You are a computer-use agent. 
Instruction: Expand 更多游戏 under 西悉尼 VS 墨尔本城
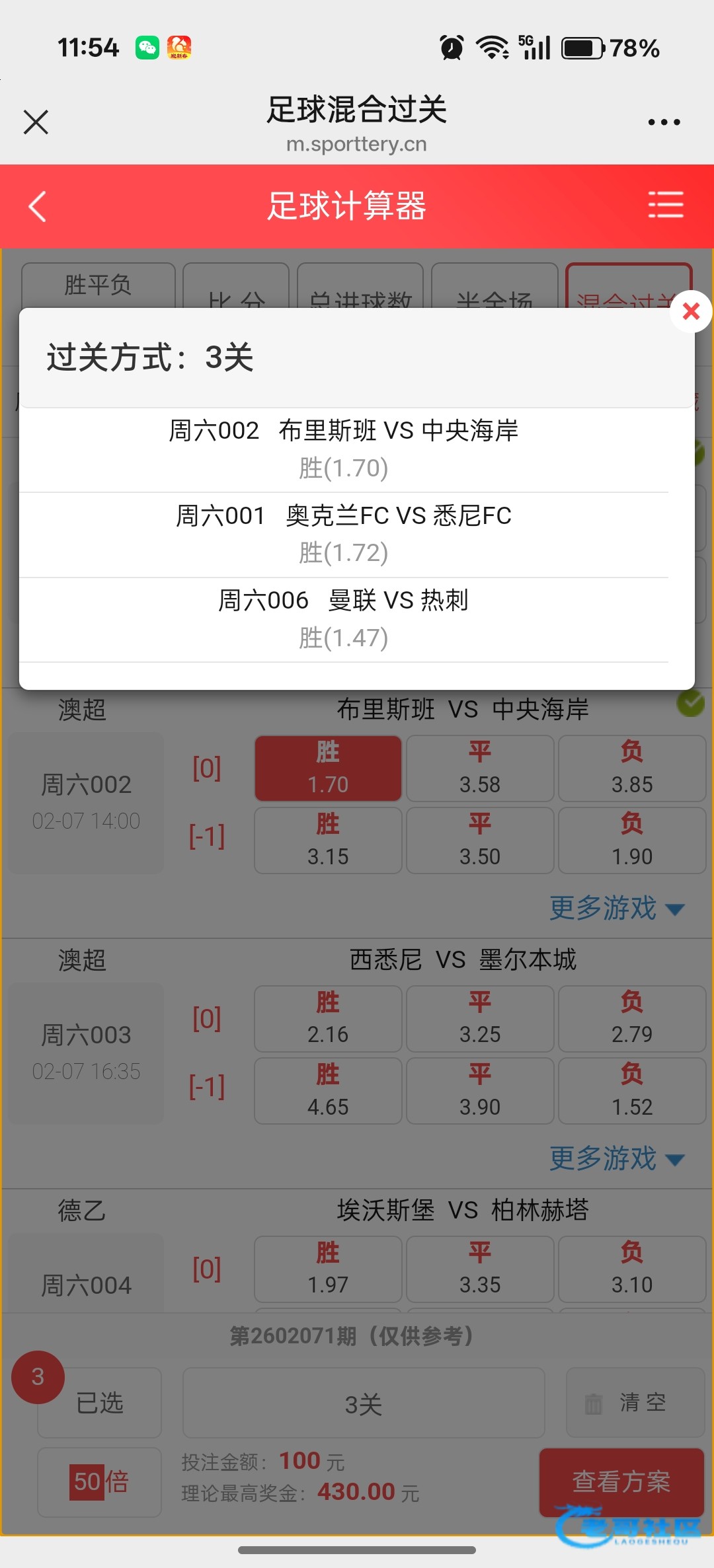pyautogui.click(x=616, y=1159)
